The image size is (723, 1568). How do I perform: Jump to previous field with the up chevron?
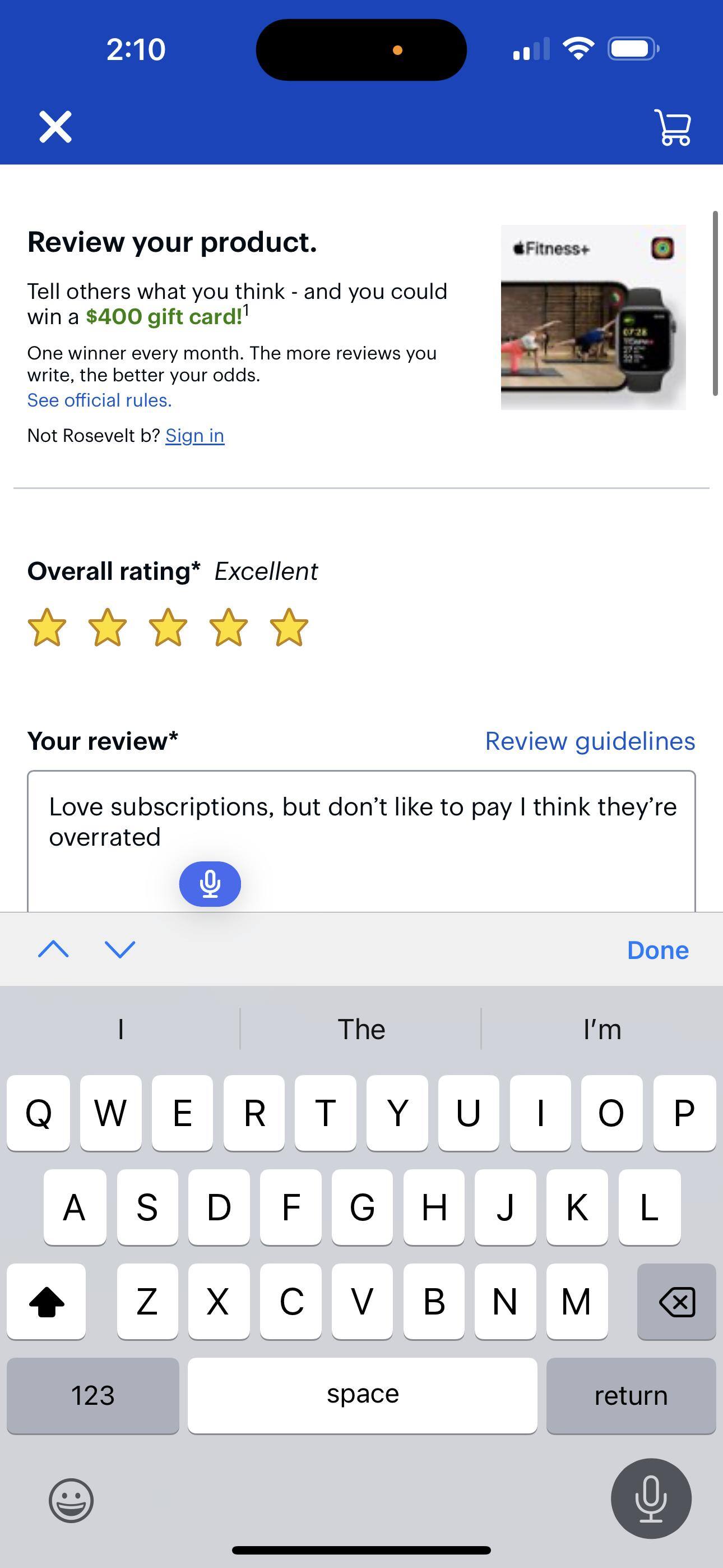coord(54,949)
